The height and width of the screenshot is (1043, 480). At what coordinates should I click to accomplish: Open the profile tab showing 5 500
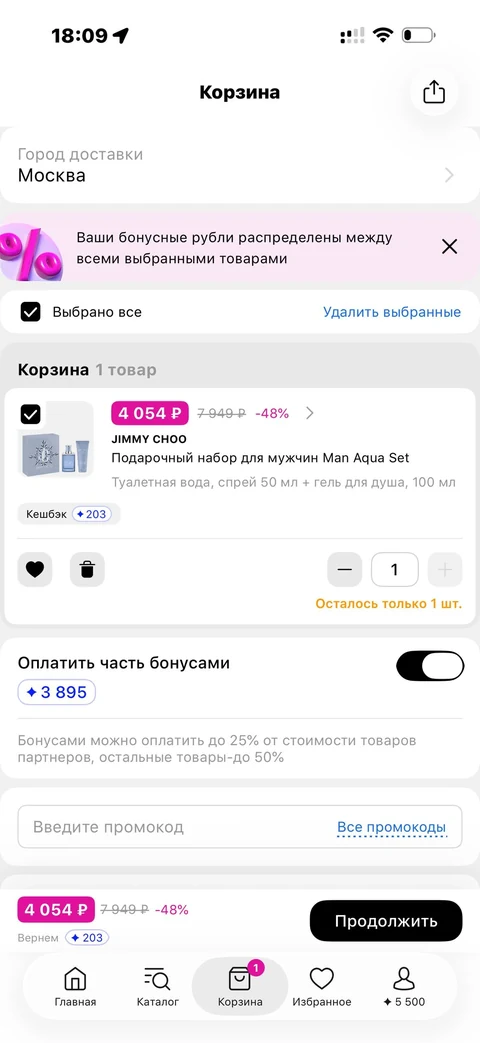[x=404, y=987]
